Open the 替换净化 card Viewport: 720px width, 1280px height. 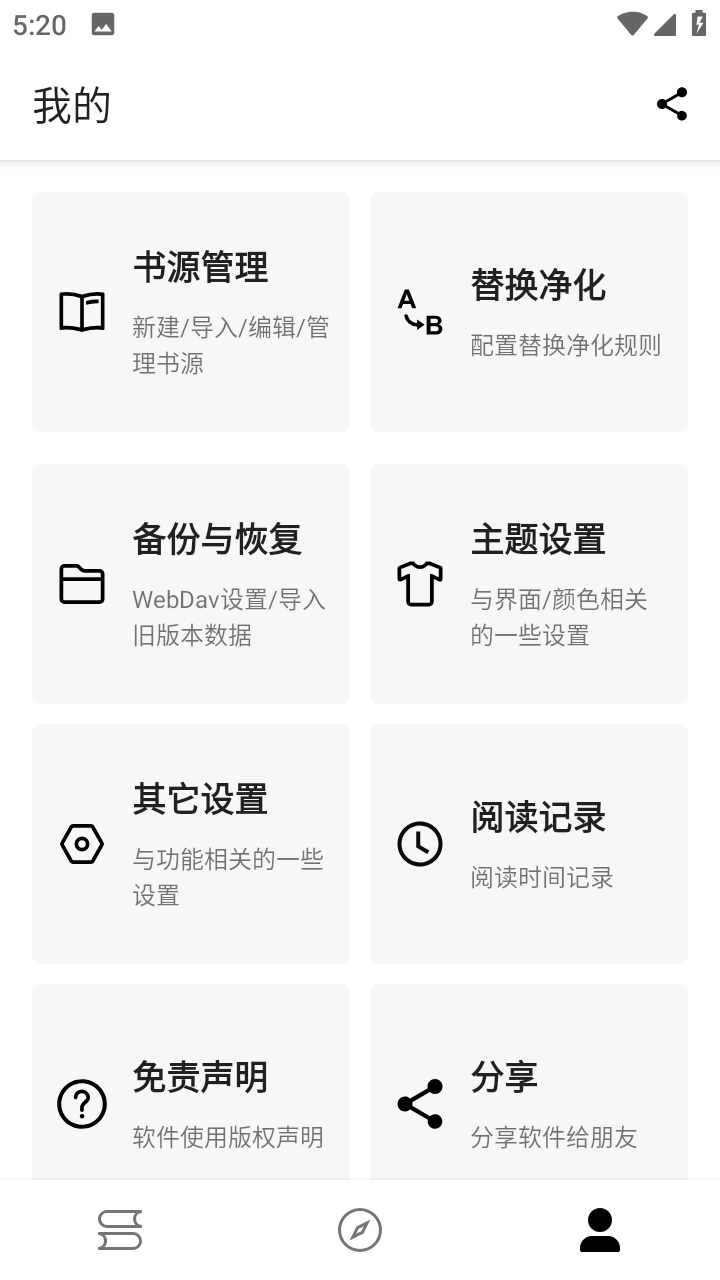click(528, 311)
